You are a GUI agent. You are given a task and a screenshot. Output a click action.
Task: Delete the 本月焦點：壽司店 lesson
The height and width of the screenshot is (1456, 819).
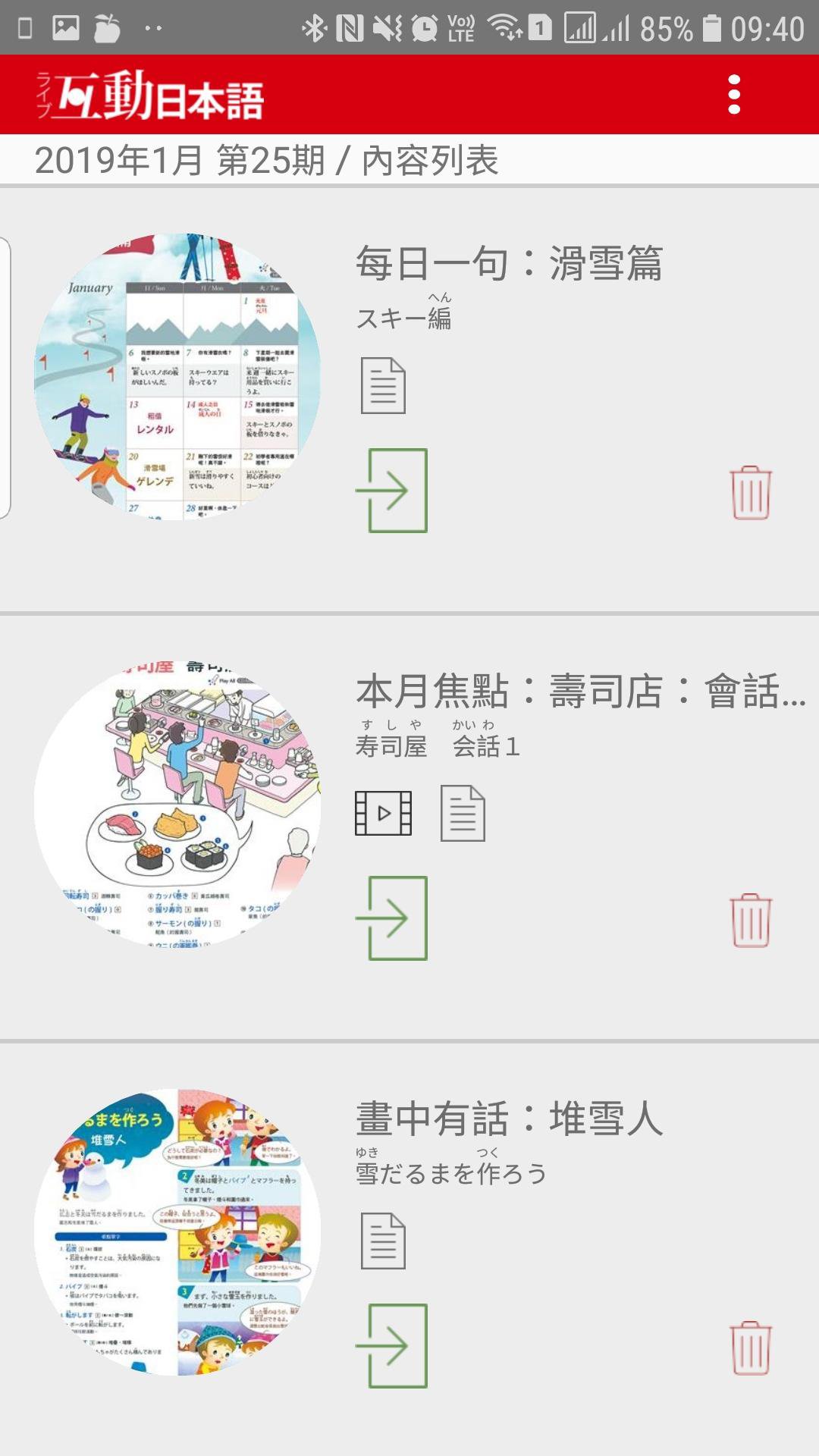click(751, 921)
